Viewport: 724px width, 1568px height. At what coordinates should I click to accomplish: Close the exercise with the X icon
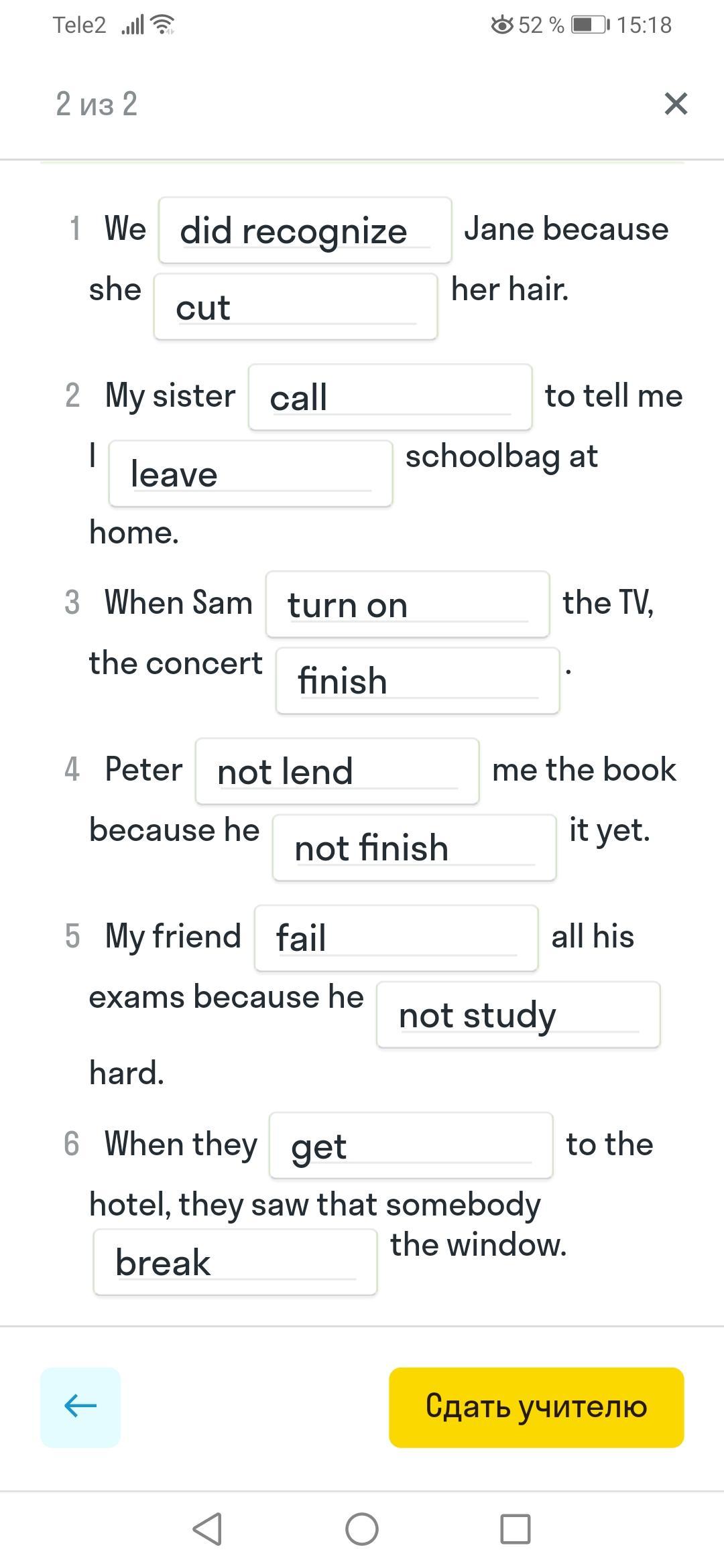676,104
